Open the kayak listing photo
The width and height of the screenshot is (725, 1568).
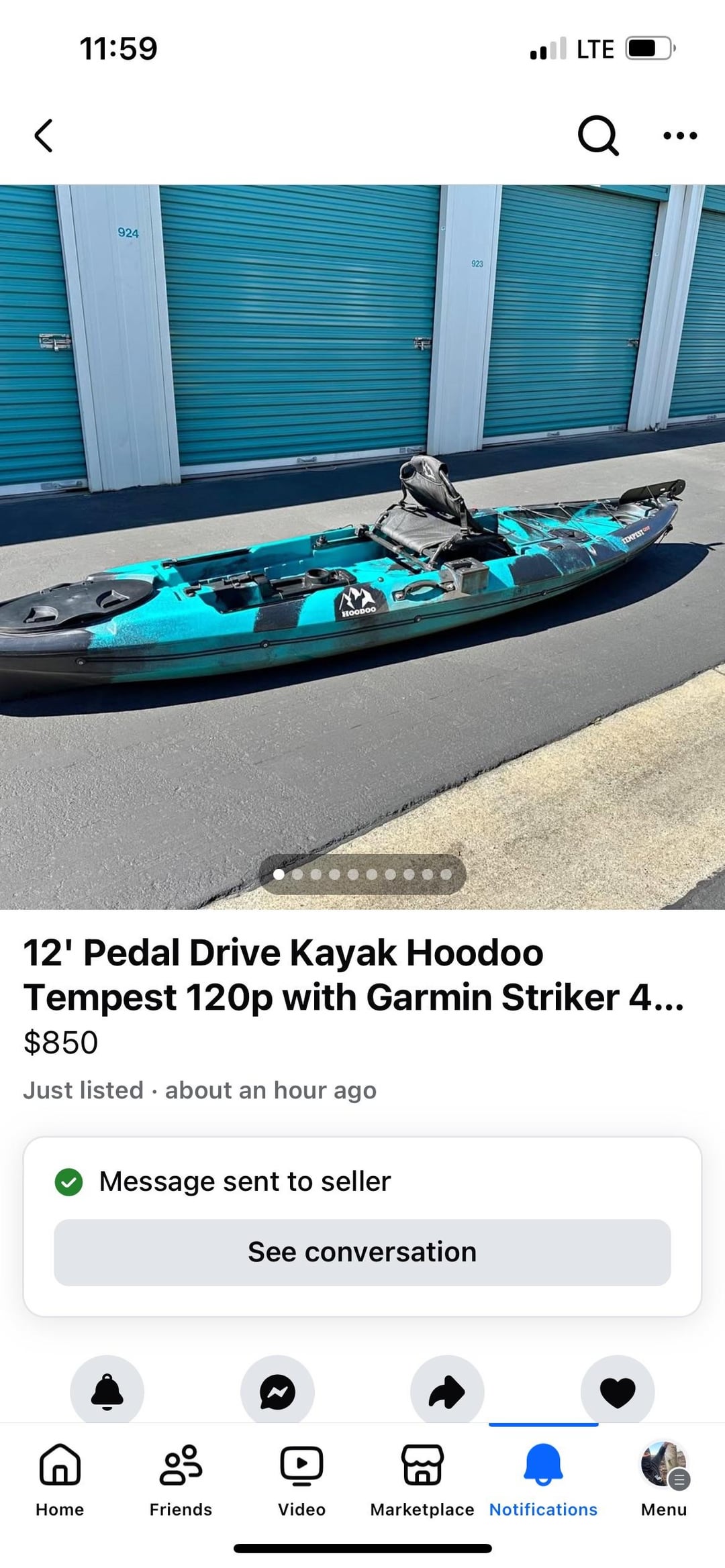(362, 547)
